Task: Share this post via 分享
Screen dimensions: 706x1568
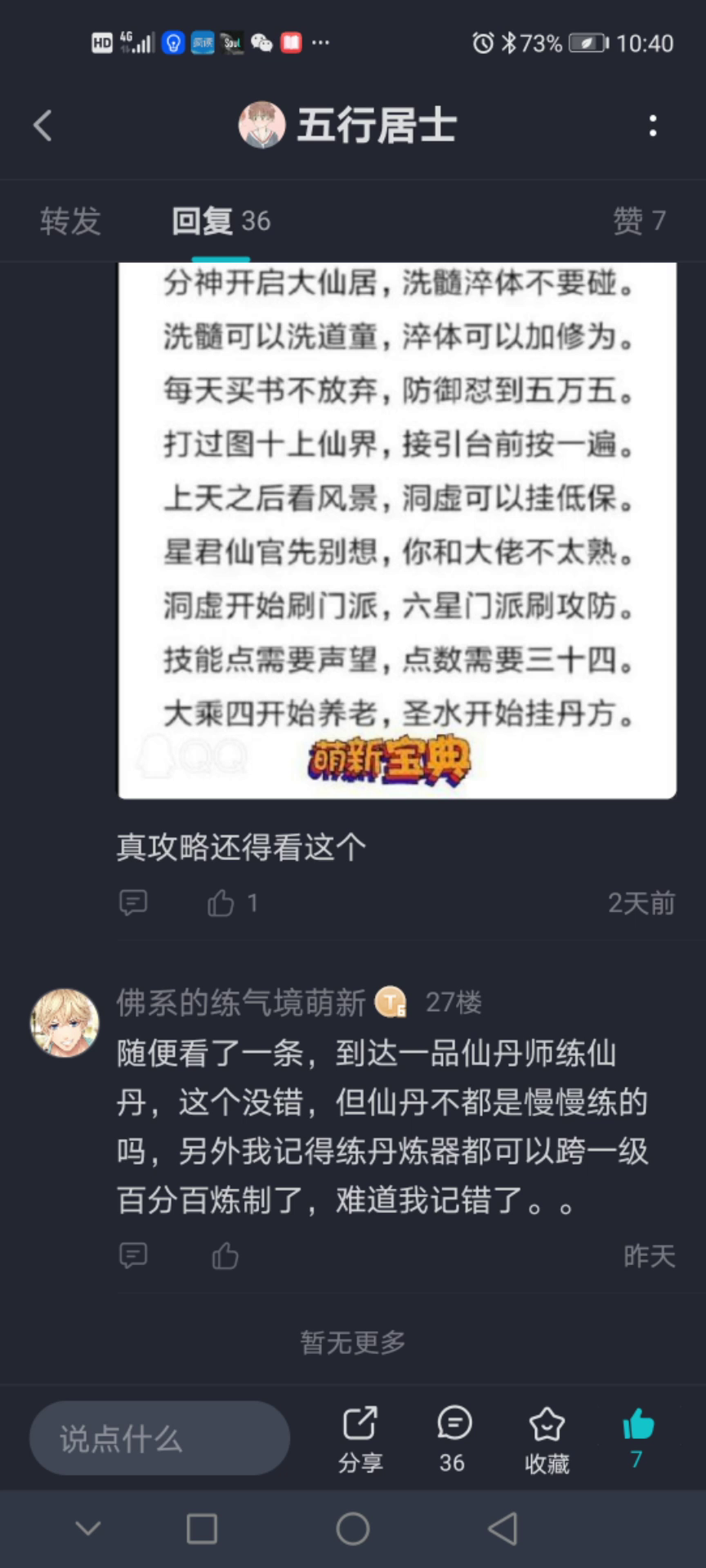Action: (360, 1440)
